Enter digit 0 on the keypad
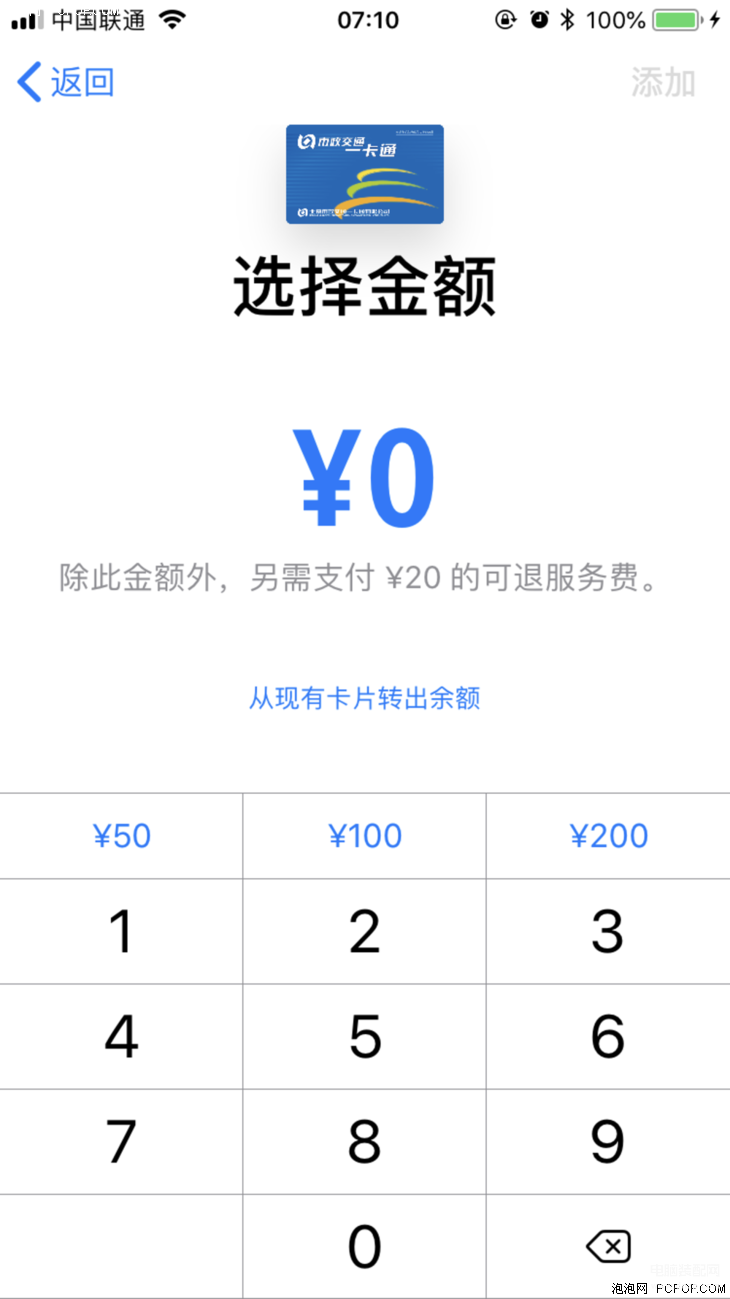The height and width of the screenshot is (1299, 730). coord(365,1247)
